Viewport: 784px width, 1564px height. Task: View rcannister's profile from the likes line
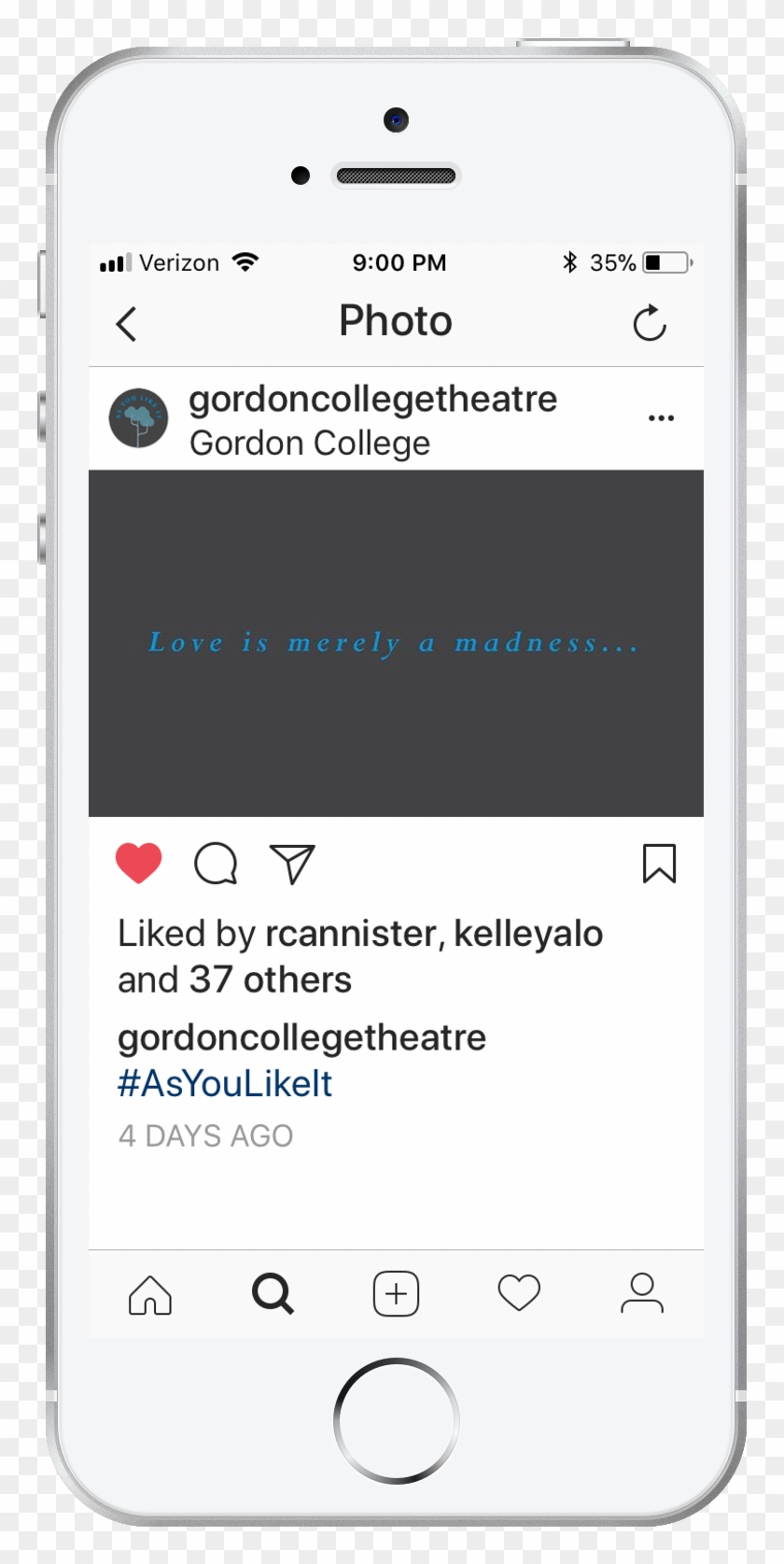tap(351, 934)
